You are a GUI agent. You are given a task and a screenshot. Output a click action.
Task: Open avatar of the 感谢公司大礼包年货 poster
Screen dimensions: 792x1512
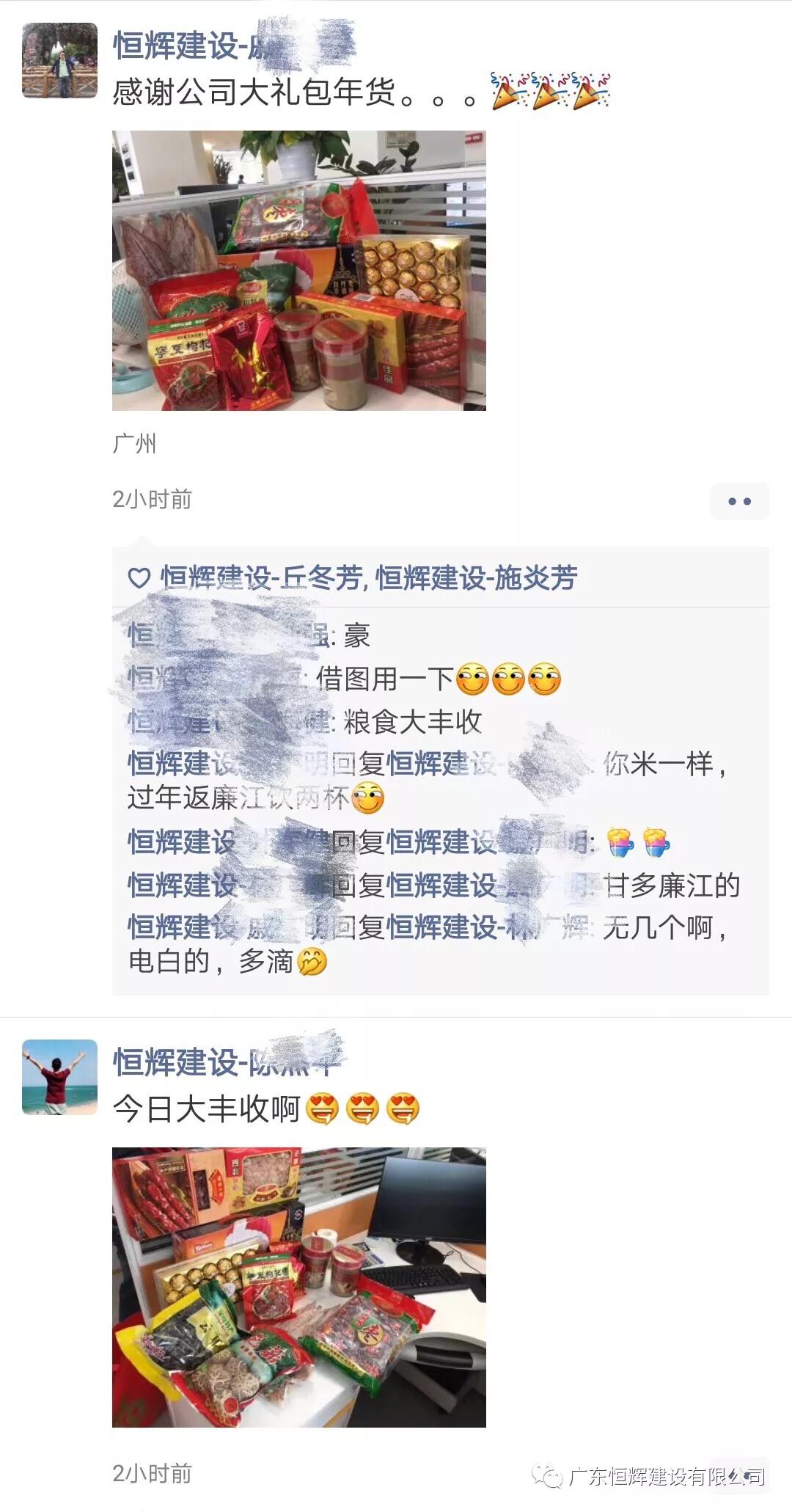(59, 60)
